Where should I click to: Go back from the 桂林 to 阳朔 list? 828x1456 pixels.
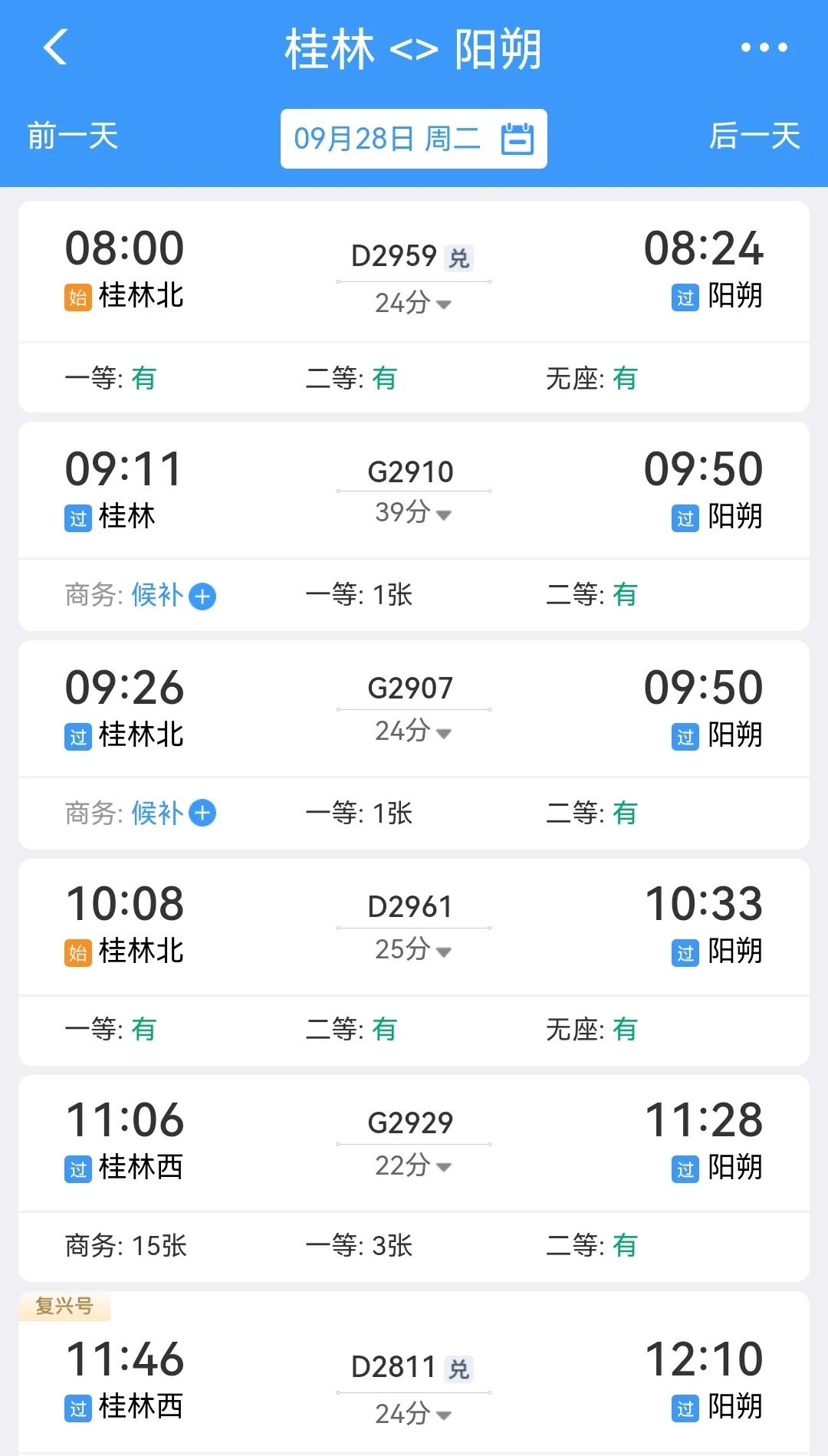[55, 48]
